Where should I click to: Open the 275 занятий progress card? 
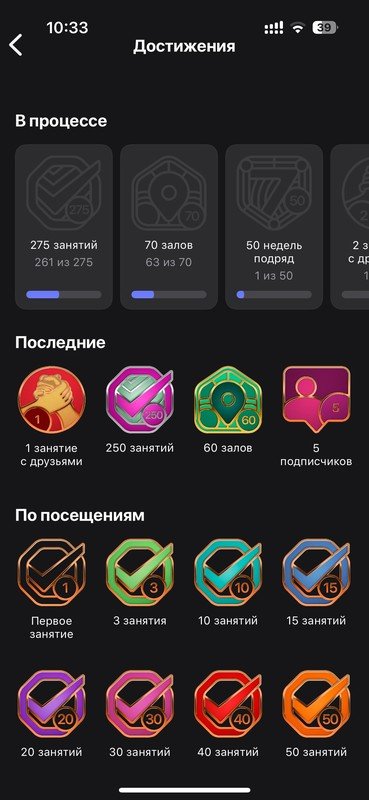click(64, 227)
